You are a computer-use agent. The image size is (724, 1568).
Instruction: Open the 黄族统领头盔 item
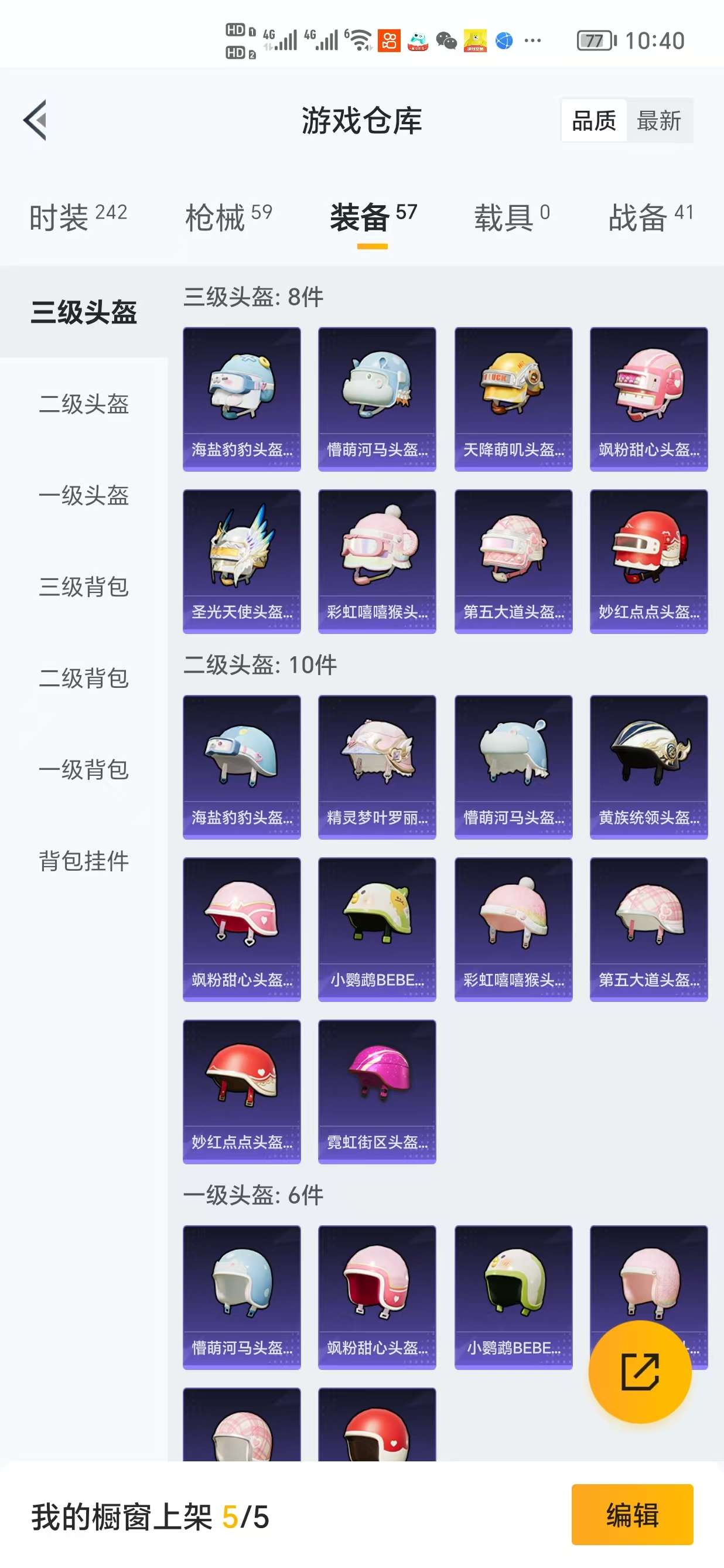click(x=648, y=766)
